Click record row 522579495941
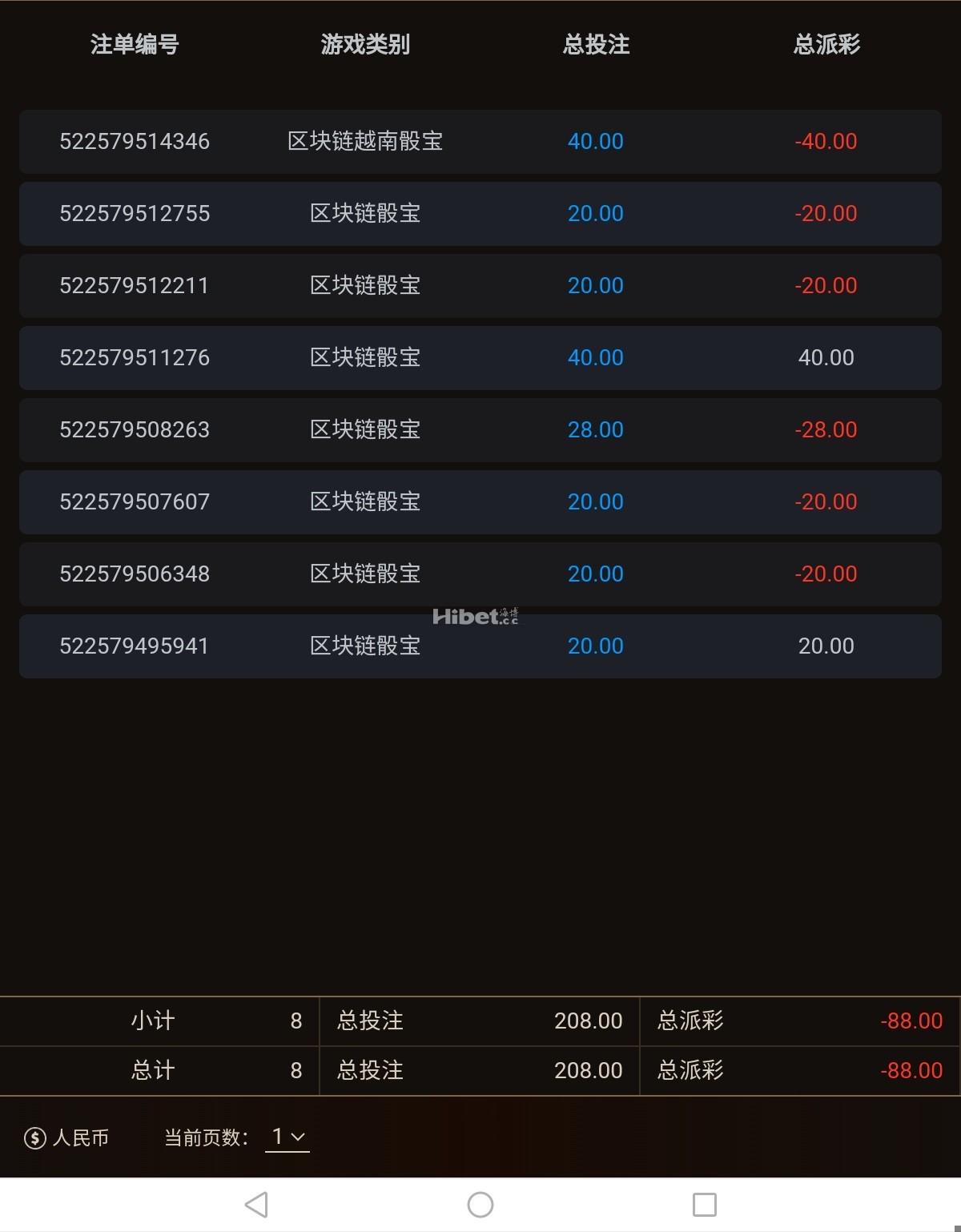961x1232 pixels. [x=135, y=646]
